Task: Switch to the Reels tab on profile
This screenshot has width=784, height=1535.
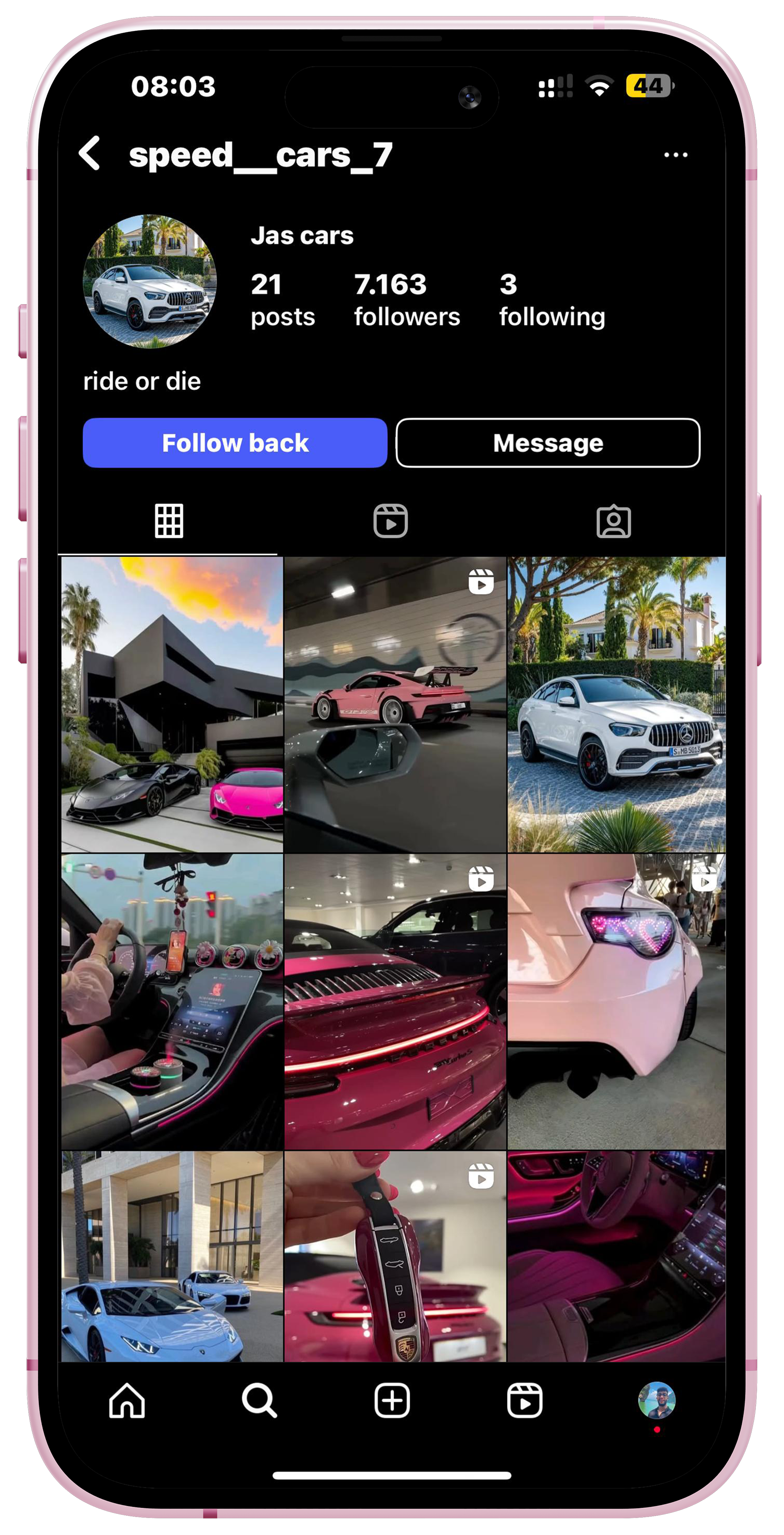Action: [391, 521]
